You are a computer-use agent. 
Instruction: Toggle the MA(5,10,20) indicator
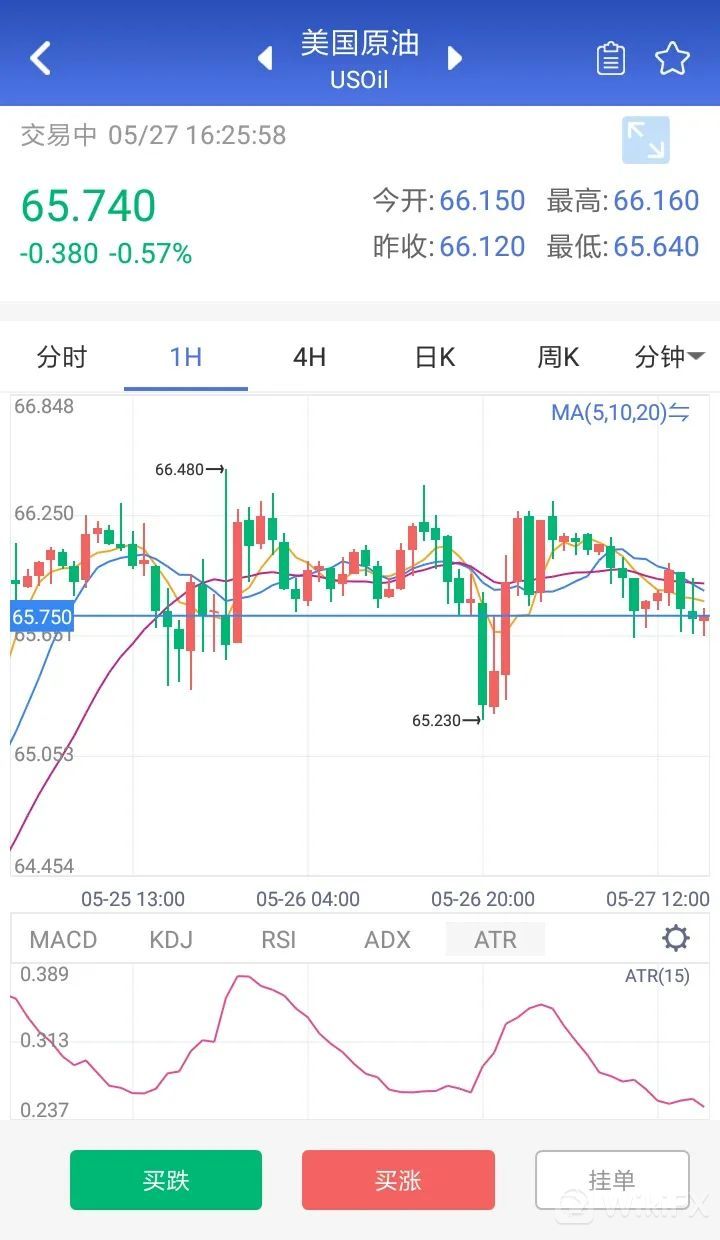tap(620, 412)
